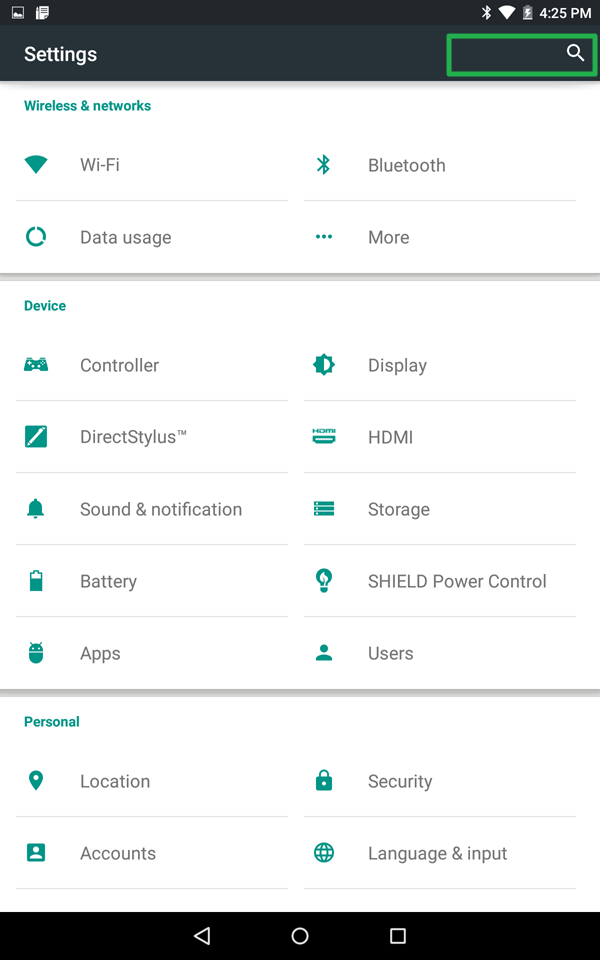Open Storage settings
This screenshot has height=960, width=600.
click(398, 509)
